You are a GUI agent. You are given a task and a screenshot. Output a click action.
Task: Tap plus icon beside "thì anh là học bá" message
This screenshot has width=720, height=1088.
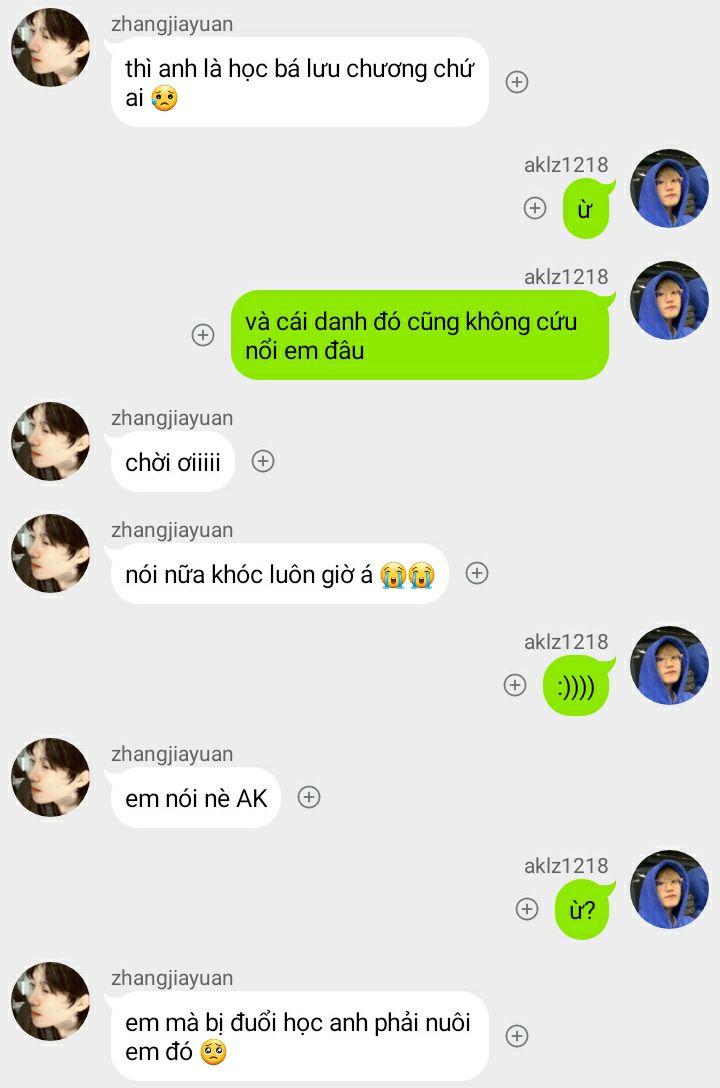pos(517,82)
